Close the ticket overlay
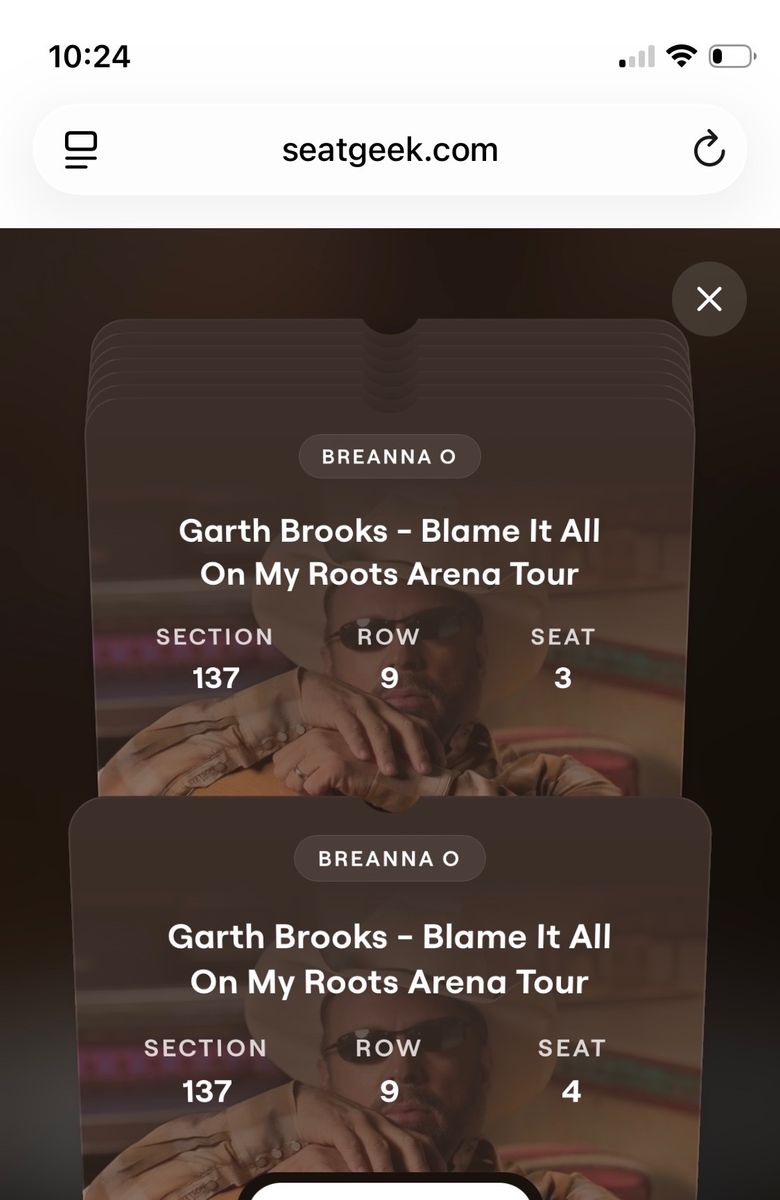This screenshot has width=780, height=1200. (709, 299)
